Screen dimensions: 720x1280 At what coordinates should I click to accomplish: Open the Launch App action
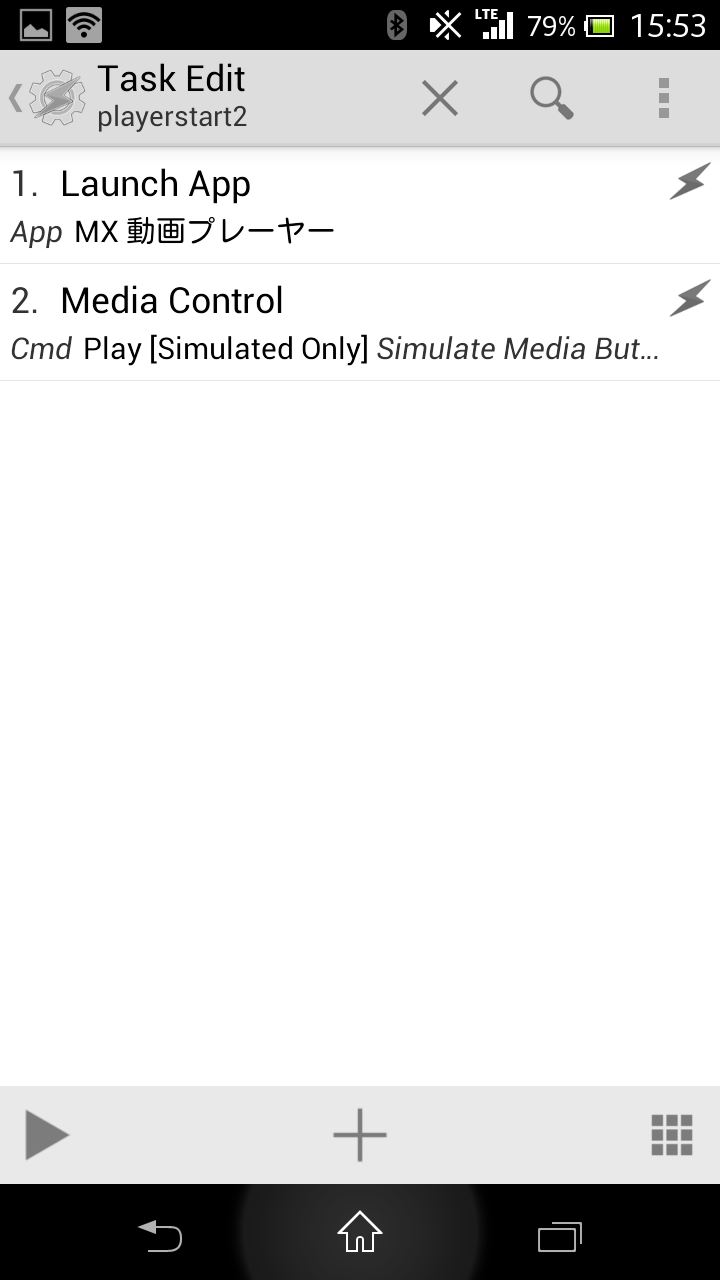pyautogui.click(x=360, y=207)
